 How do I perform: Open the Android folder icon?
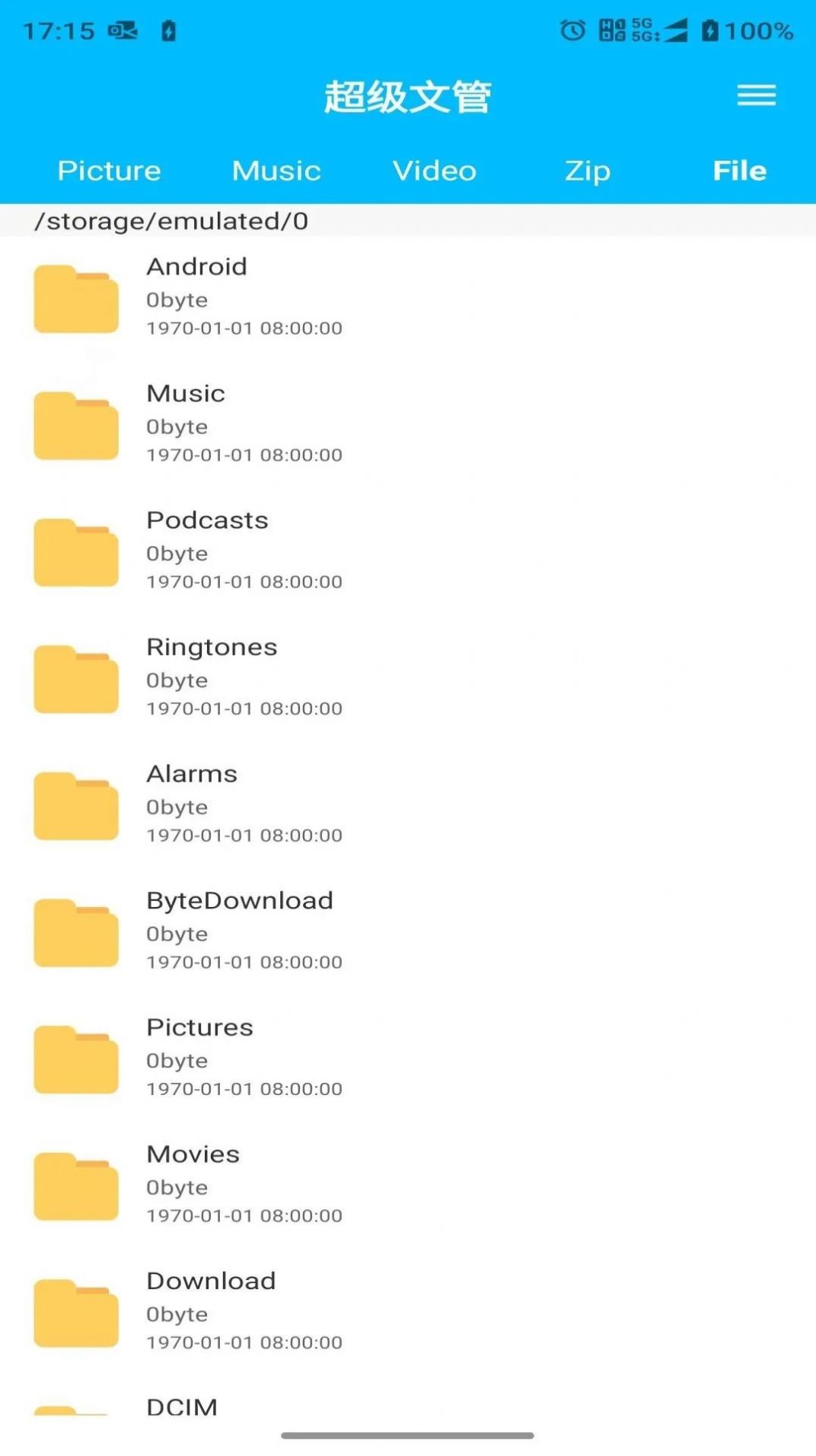point(75,297)
